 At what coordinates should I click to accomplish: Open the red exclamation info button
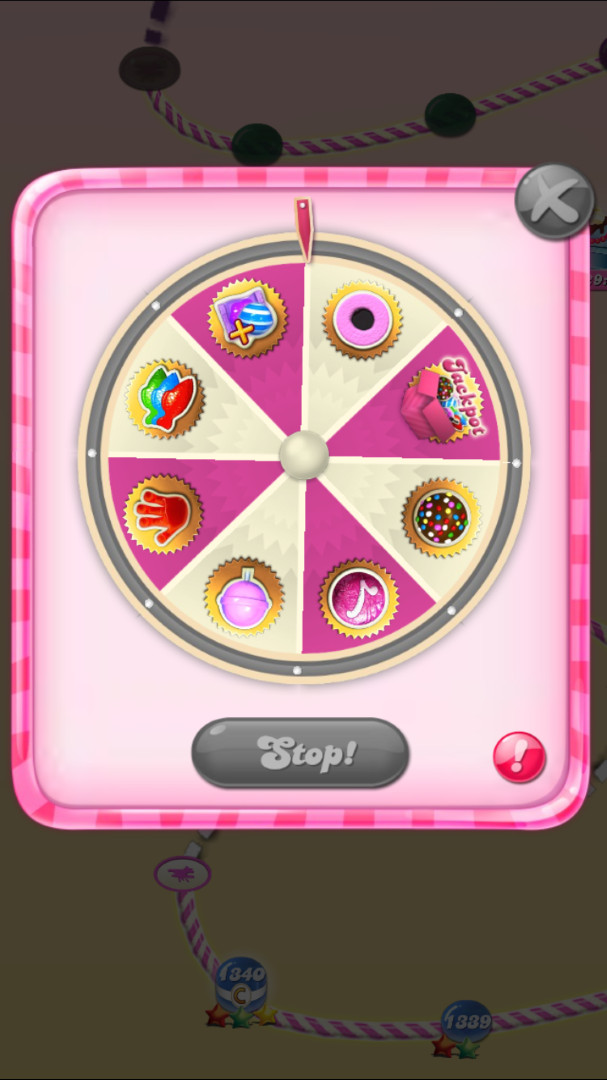519,758
